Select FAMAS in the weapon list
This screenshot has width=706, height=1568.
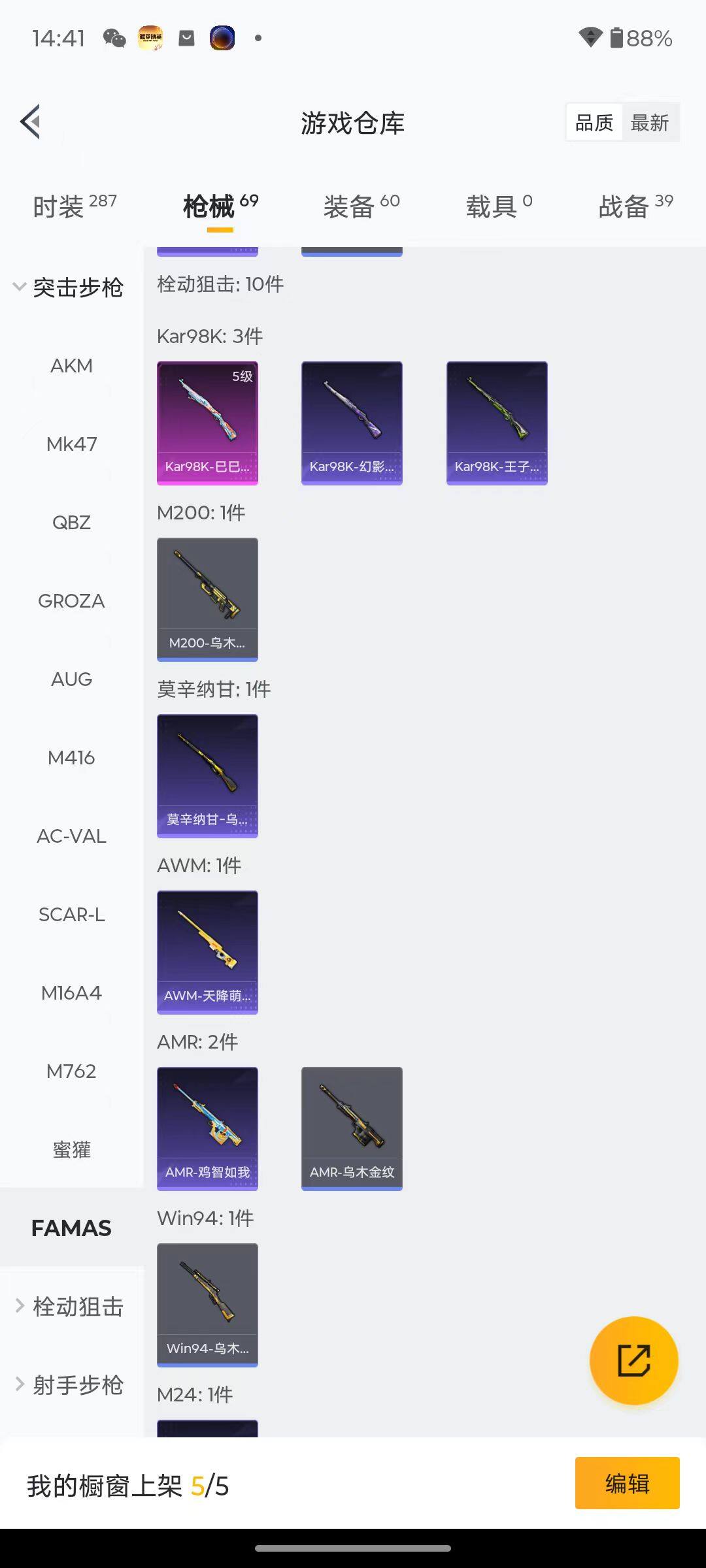[71, 1228]
